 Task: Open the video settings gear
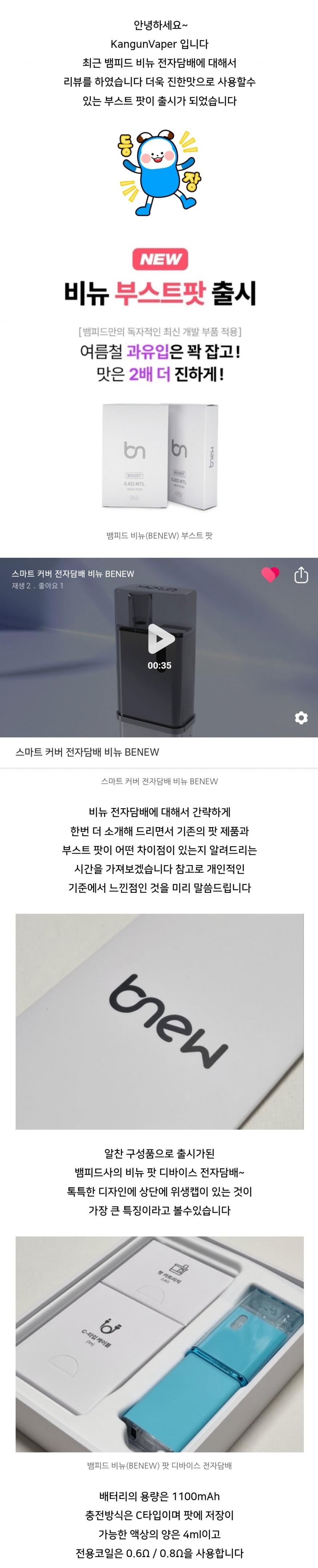pyautogui.click(x=301, y=718)
